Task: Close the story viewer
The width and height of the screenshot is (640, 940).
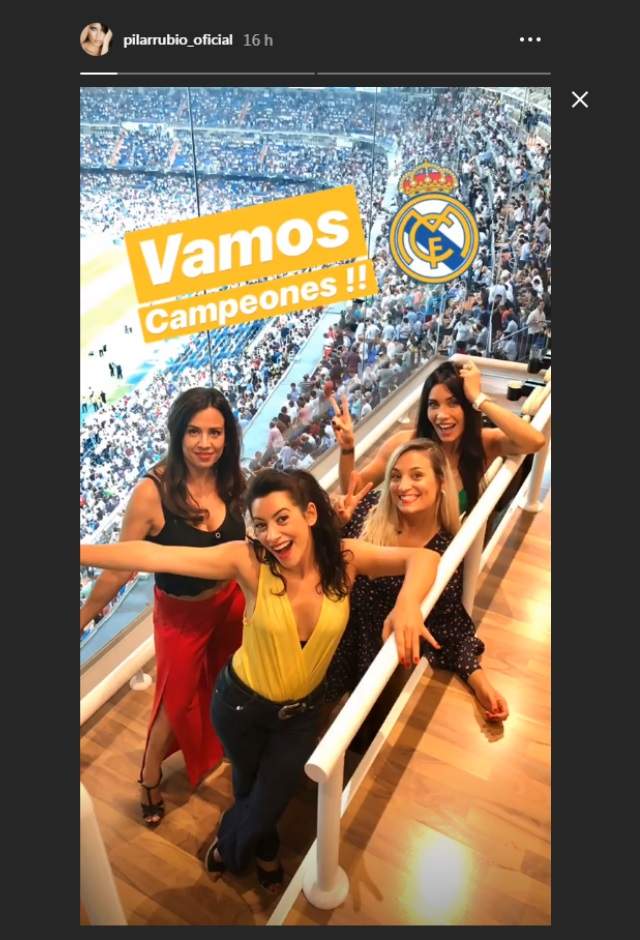Action: click(580, 99)
